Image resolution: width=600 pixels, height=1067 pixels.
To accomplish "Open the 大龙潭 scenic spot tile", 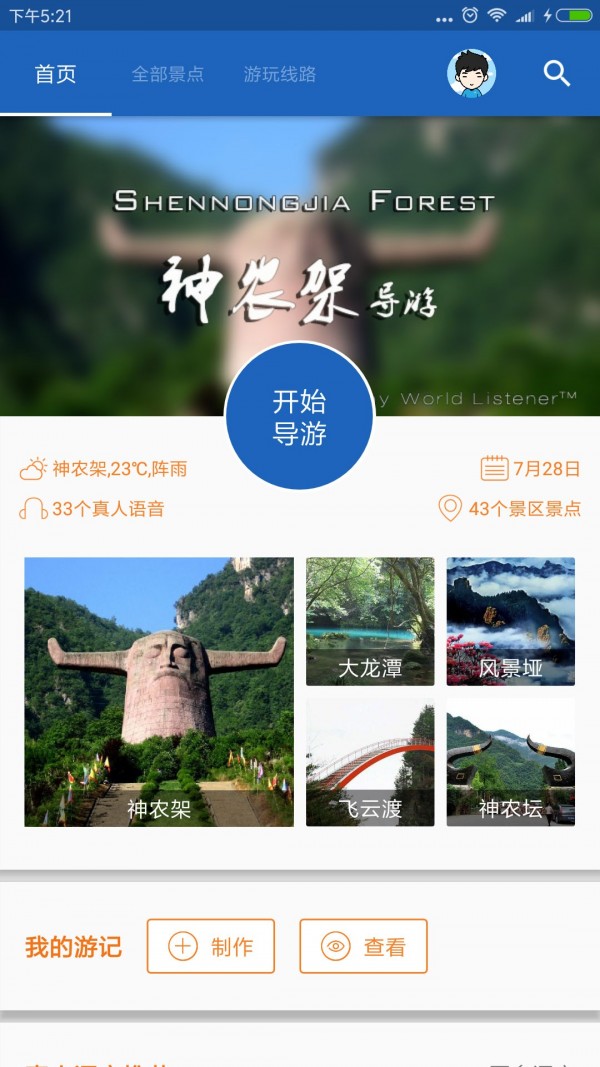I will pyautogui.click(x=370, y=621).
